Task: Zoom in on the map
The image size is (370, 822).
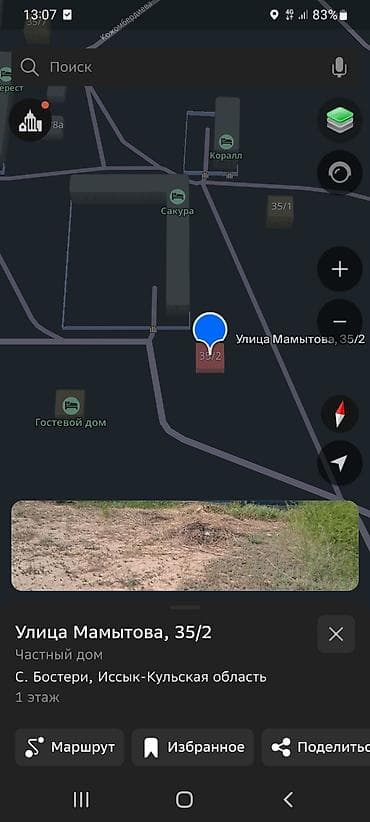Action: tap(340, 269)
